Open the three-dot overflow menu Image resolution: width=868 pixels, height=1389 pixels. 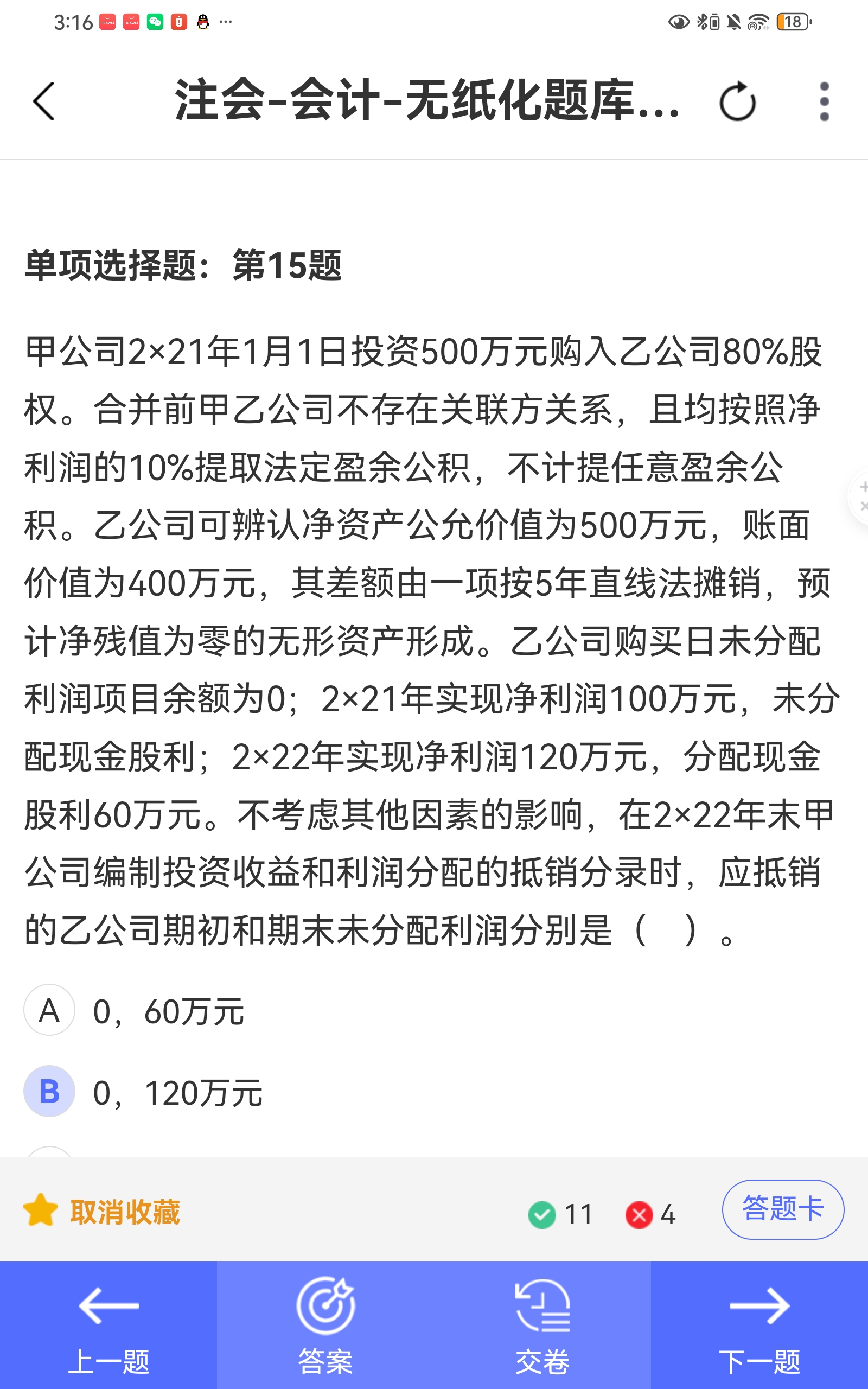pyautogui.click(x=825, y=101)
